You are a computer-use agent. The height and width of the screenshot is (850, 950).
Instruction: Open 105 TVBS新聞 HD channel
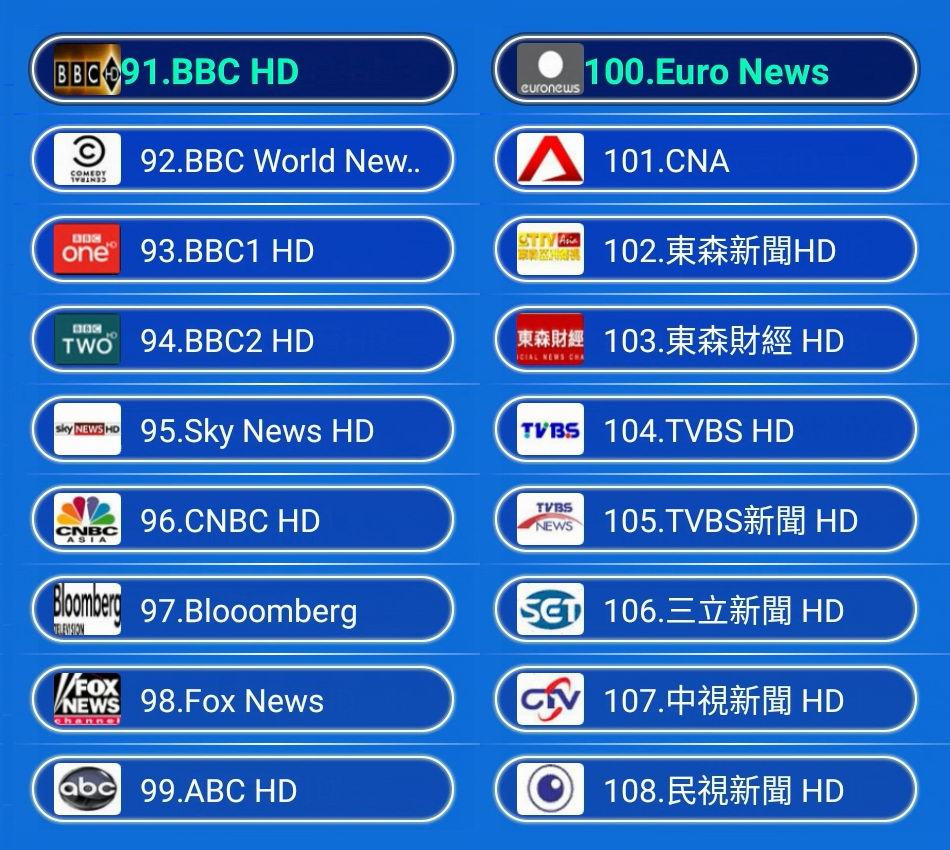[705, 521]
